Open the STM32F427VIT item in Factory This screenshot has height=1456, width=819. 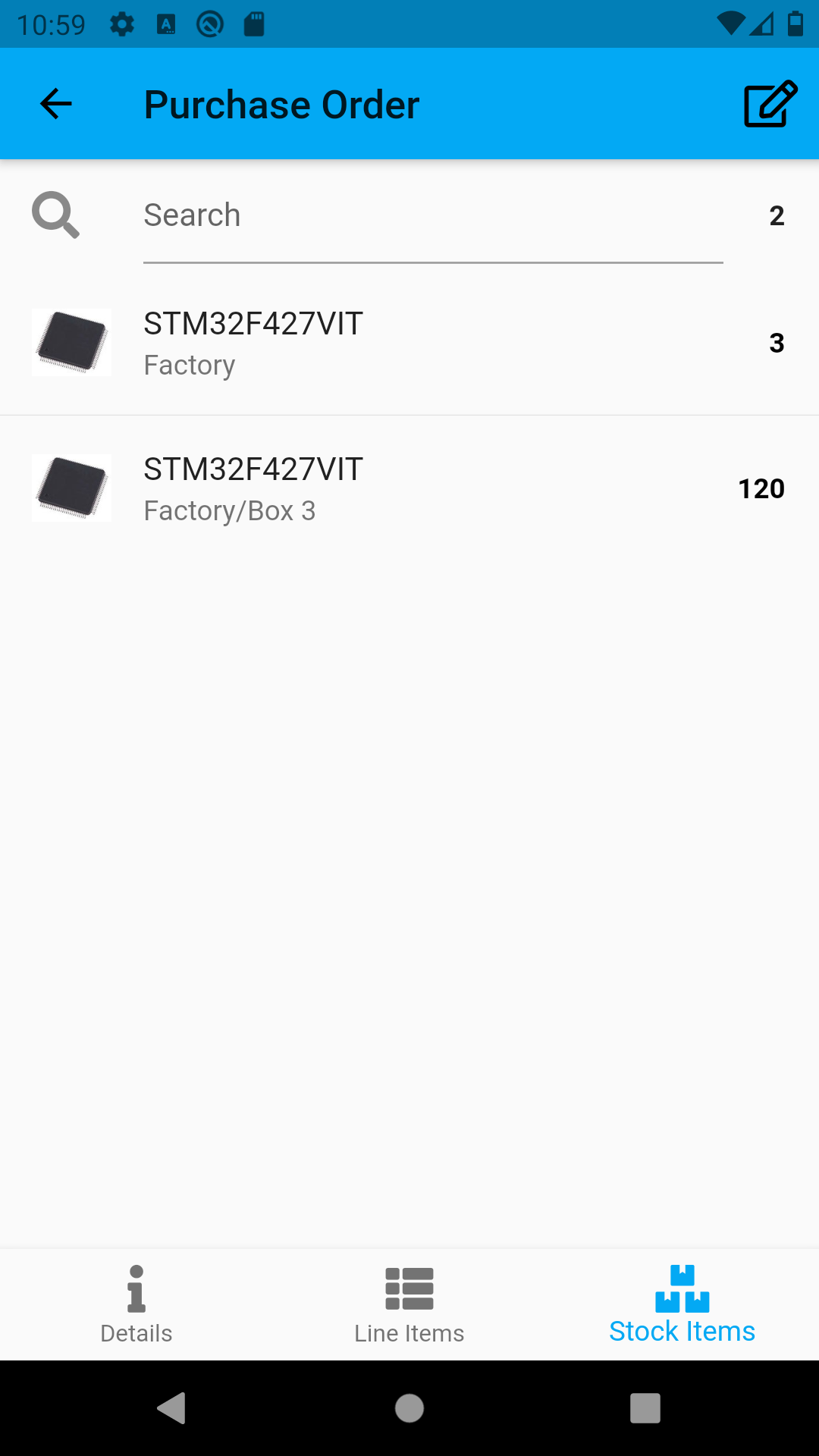[x=409, y=343]
